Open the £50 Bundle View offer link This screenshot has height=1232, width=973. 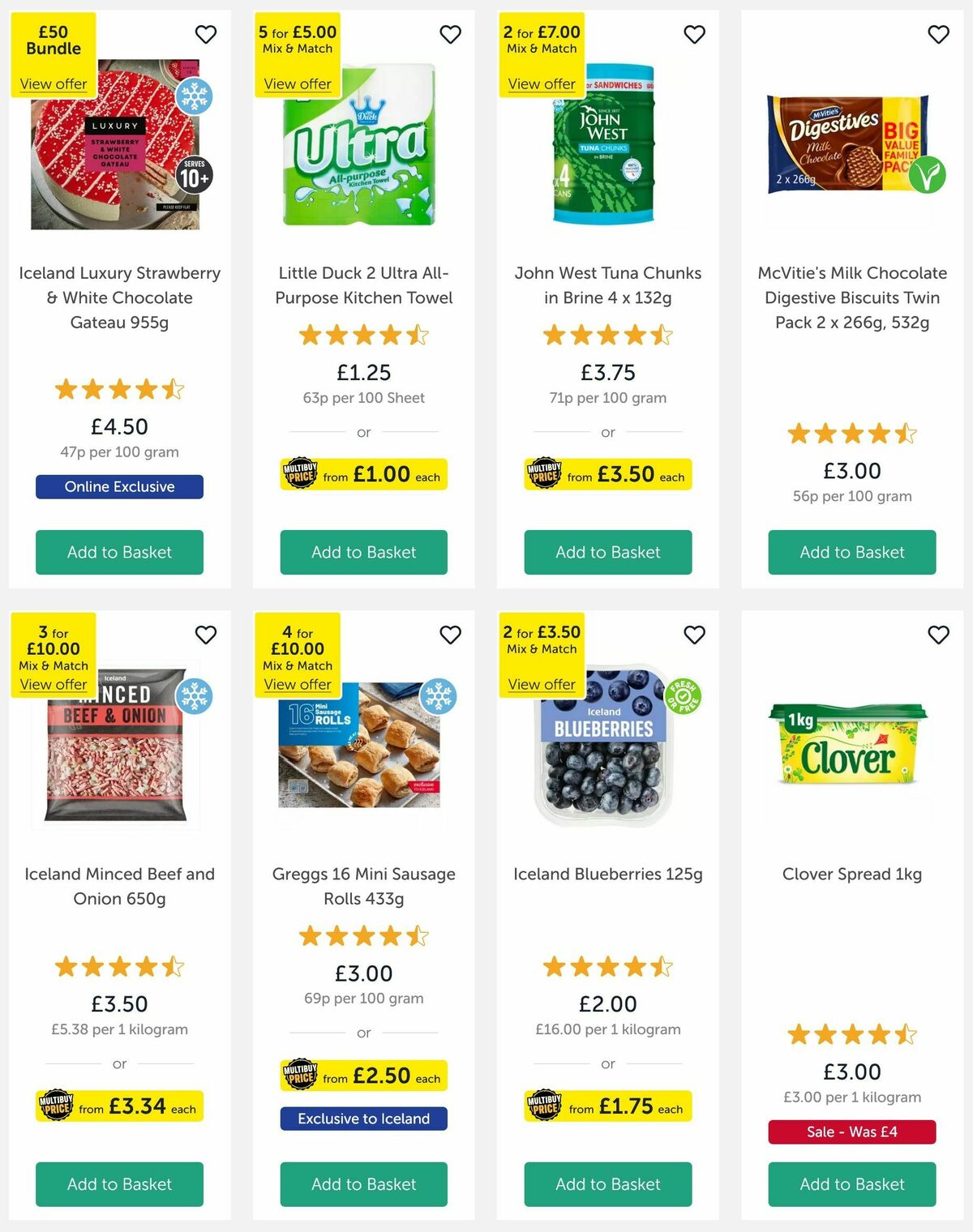[x=53, y=84]
